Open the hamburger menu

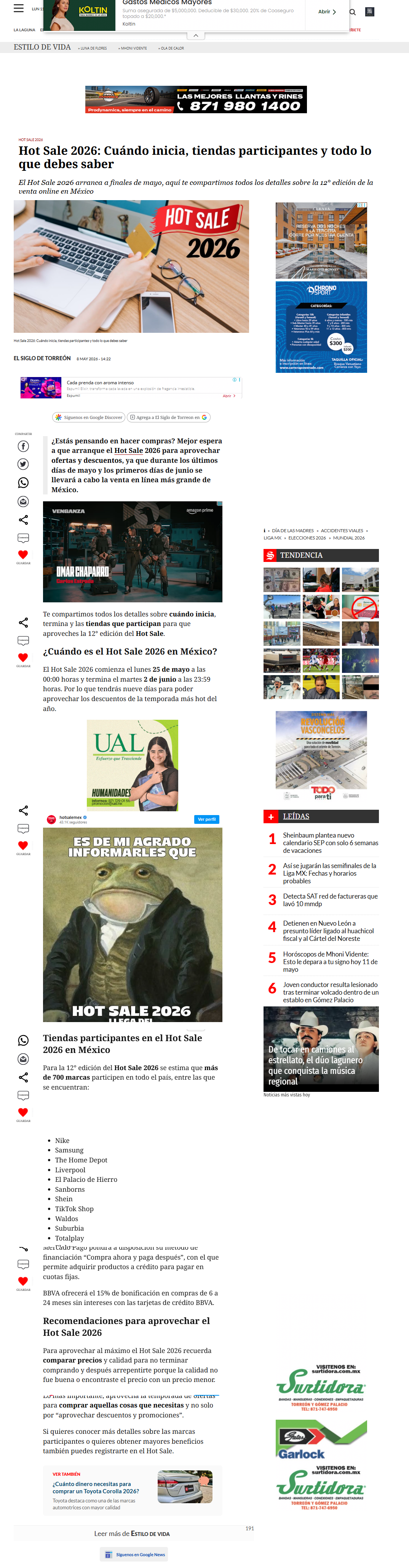[19, 8]
